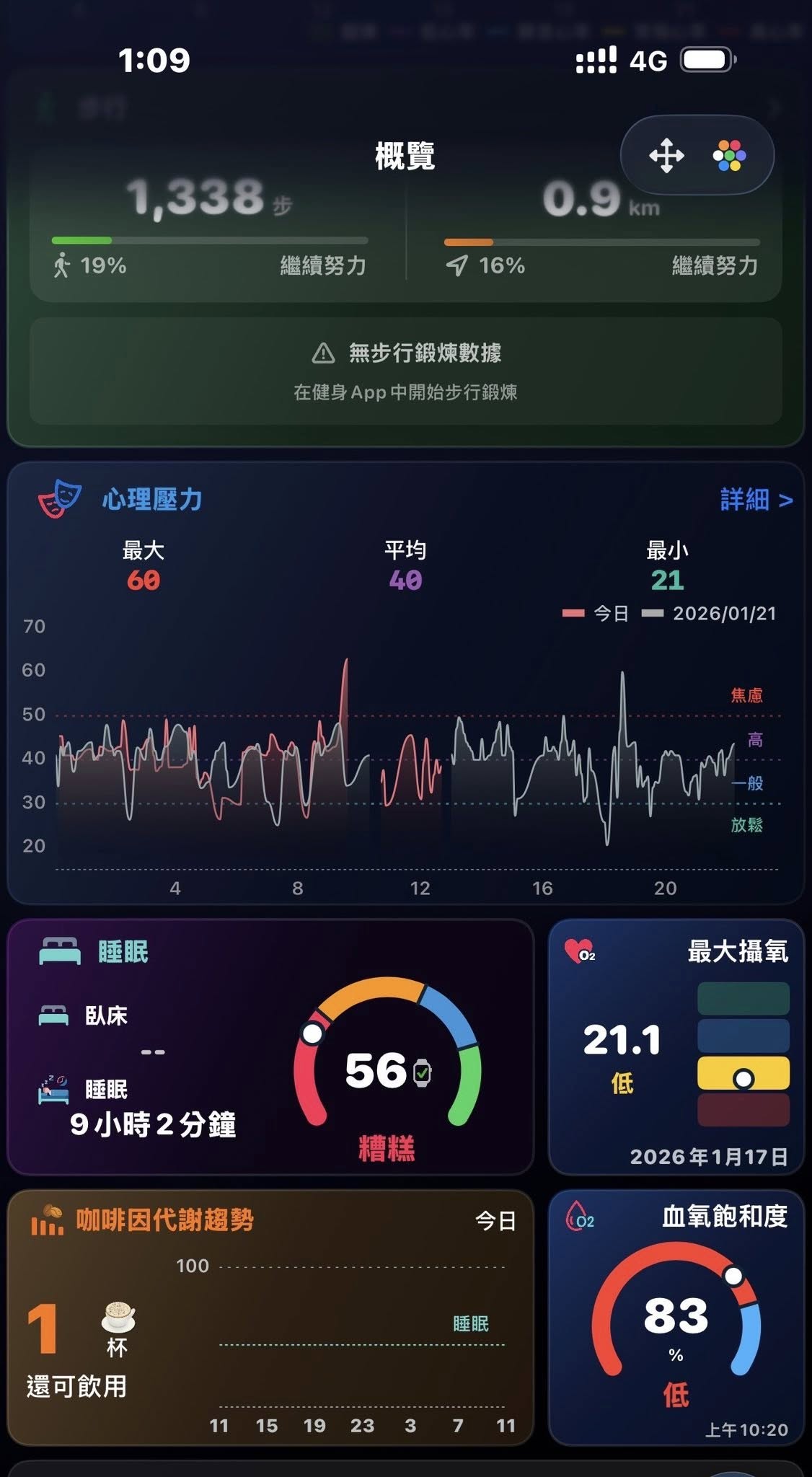812x1477 pixels.
Task: Tap the move/rearrange arrows icon
Action: point(666,156)
